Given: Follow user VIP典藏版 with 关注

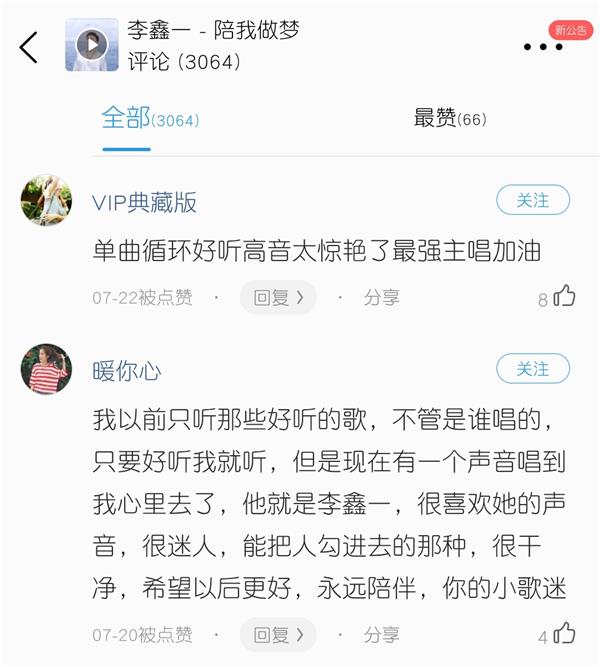Looking at the screenshot, I should point(532,200).
